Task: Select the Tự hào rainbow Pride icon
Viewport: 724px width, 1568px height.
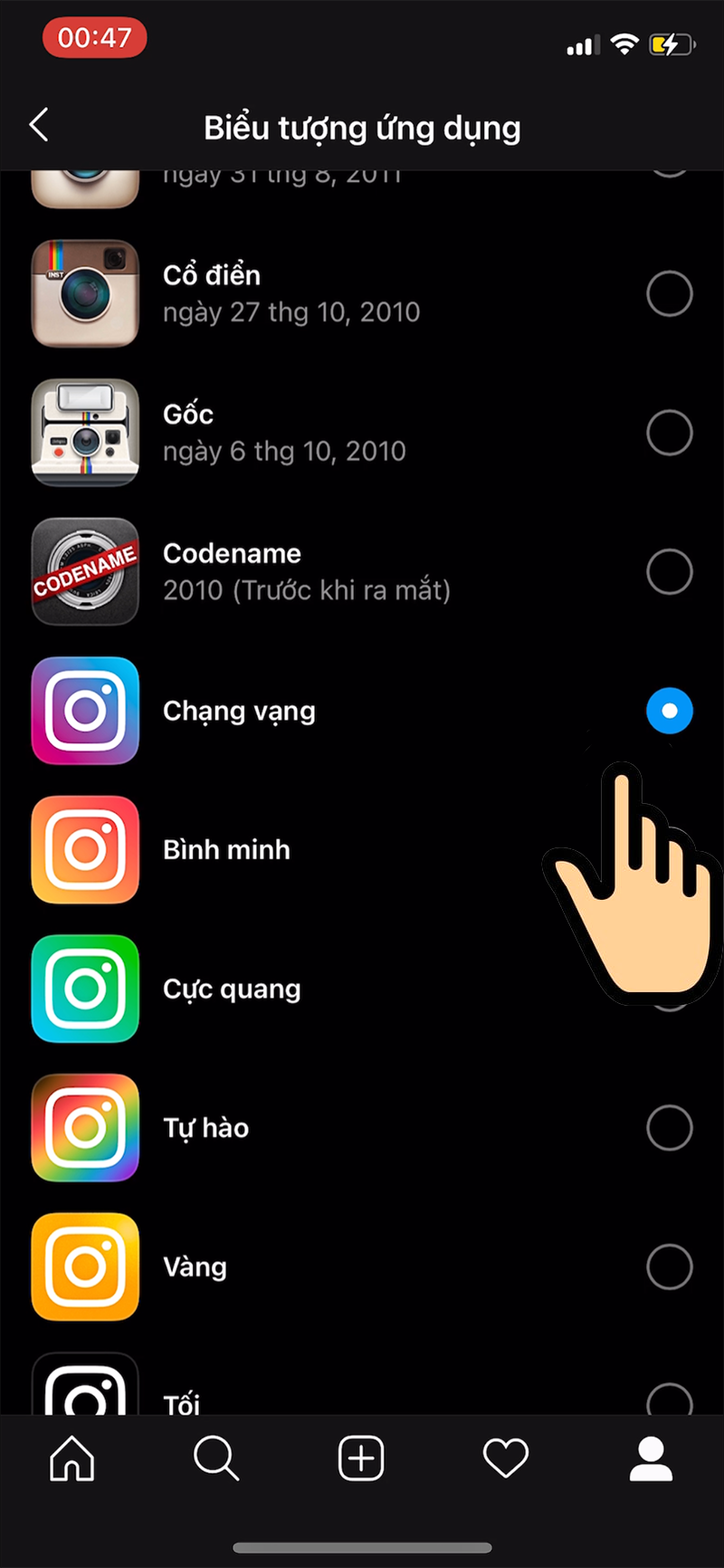Action: tap(85, 1128)
